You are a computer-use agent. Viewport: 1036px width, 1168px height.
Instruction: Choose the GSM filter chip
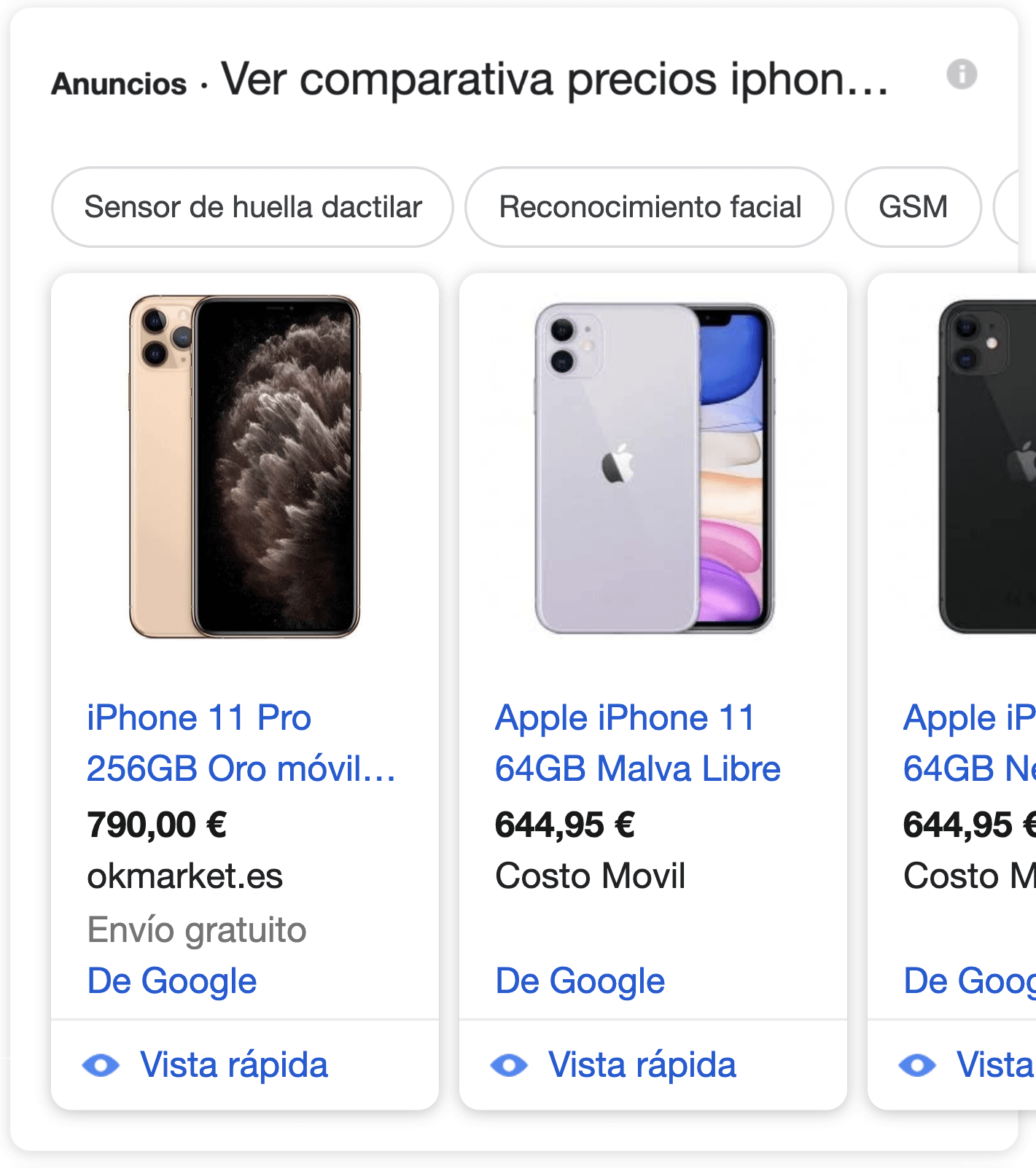click(912, 207)
